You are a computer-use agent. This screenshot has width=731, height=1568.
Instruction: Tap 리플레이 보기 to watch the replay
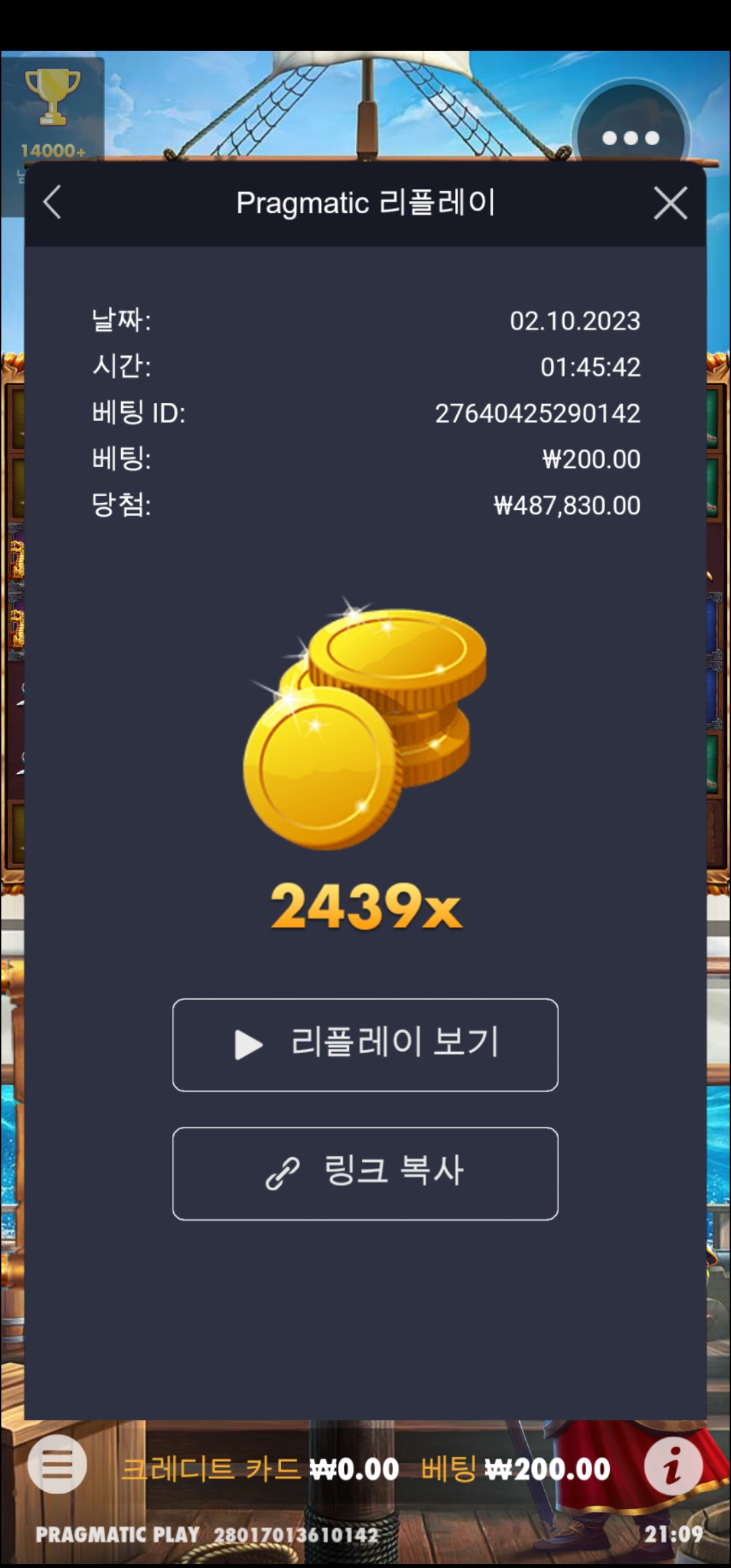365,1045
